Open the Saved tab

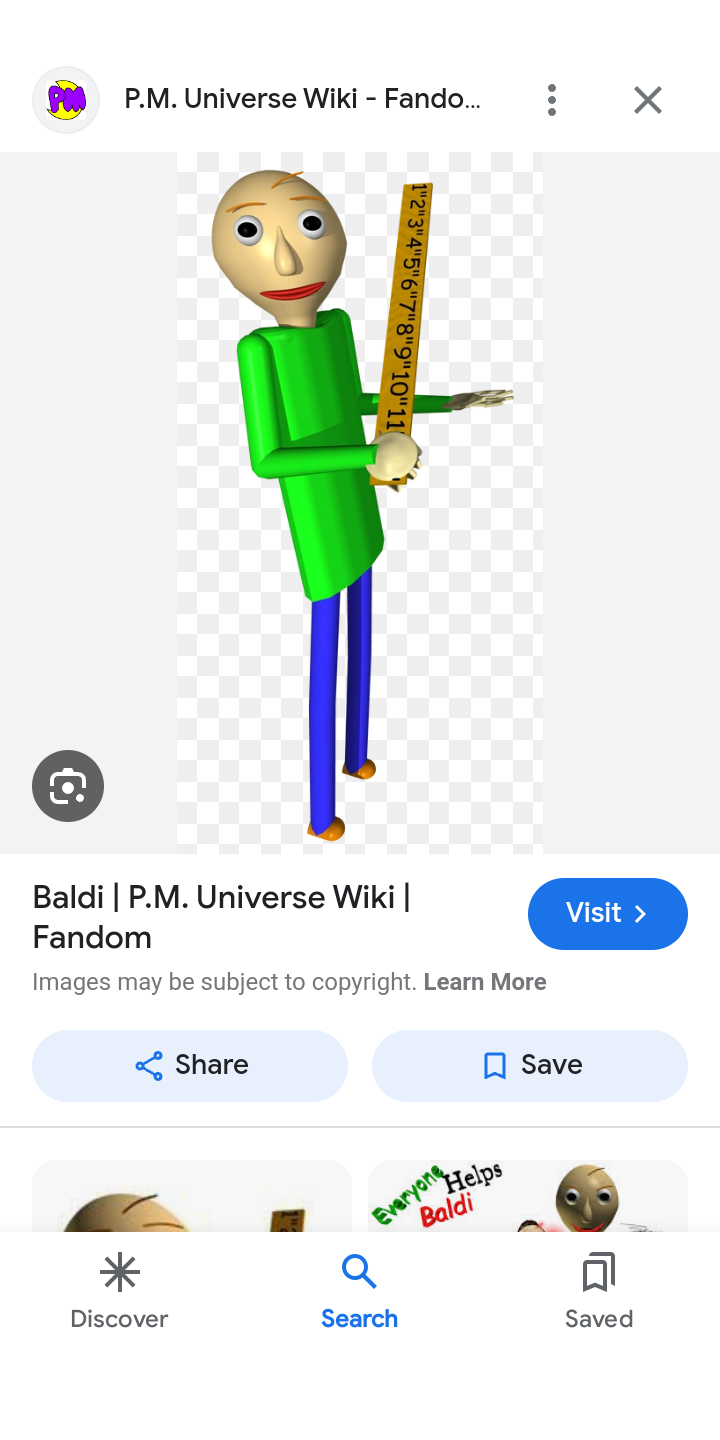[598, 1291]
